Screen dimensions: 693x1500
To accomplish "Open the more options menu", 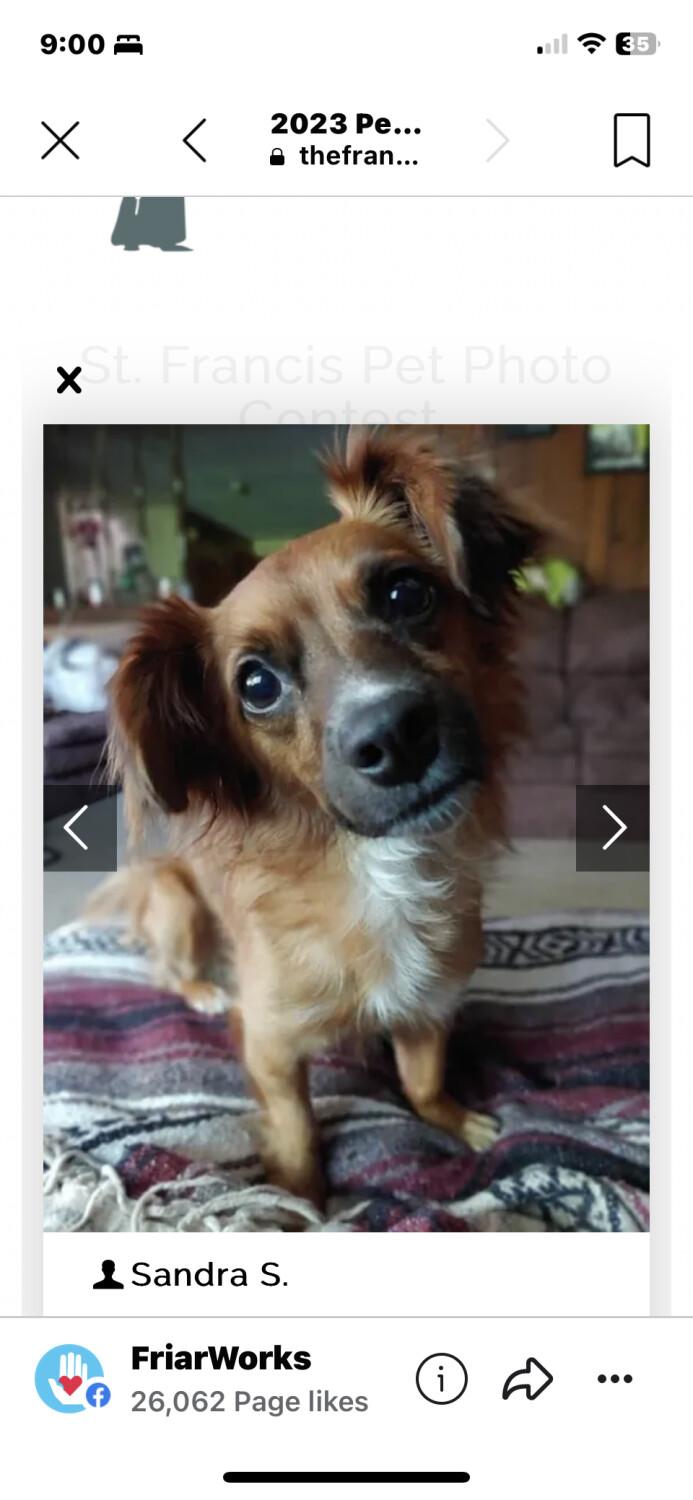I will click(x=614, y=1379).
